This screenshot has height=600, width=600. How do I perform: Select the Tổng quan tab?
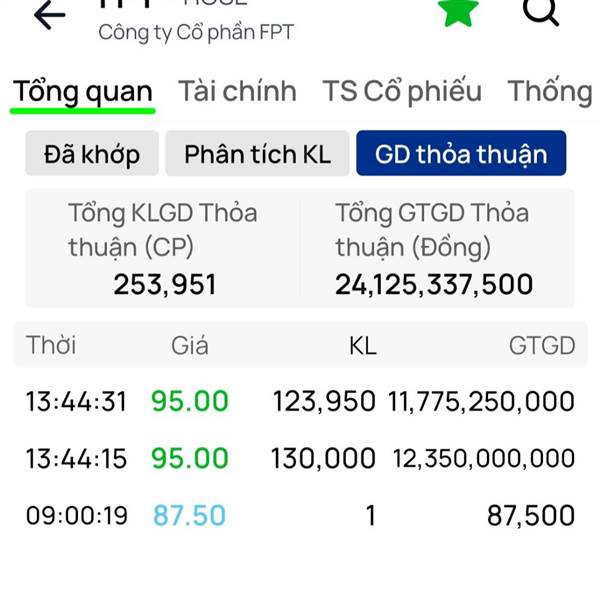tap(83, 91)
